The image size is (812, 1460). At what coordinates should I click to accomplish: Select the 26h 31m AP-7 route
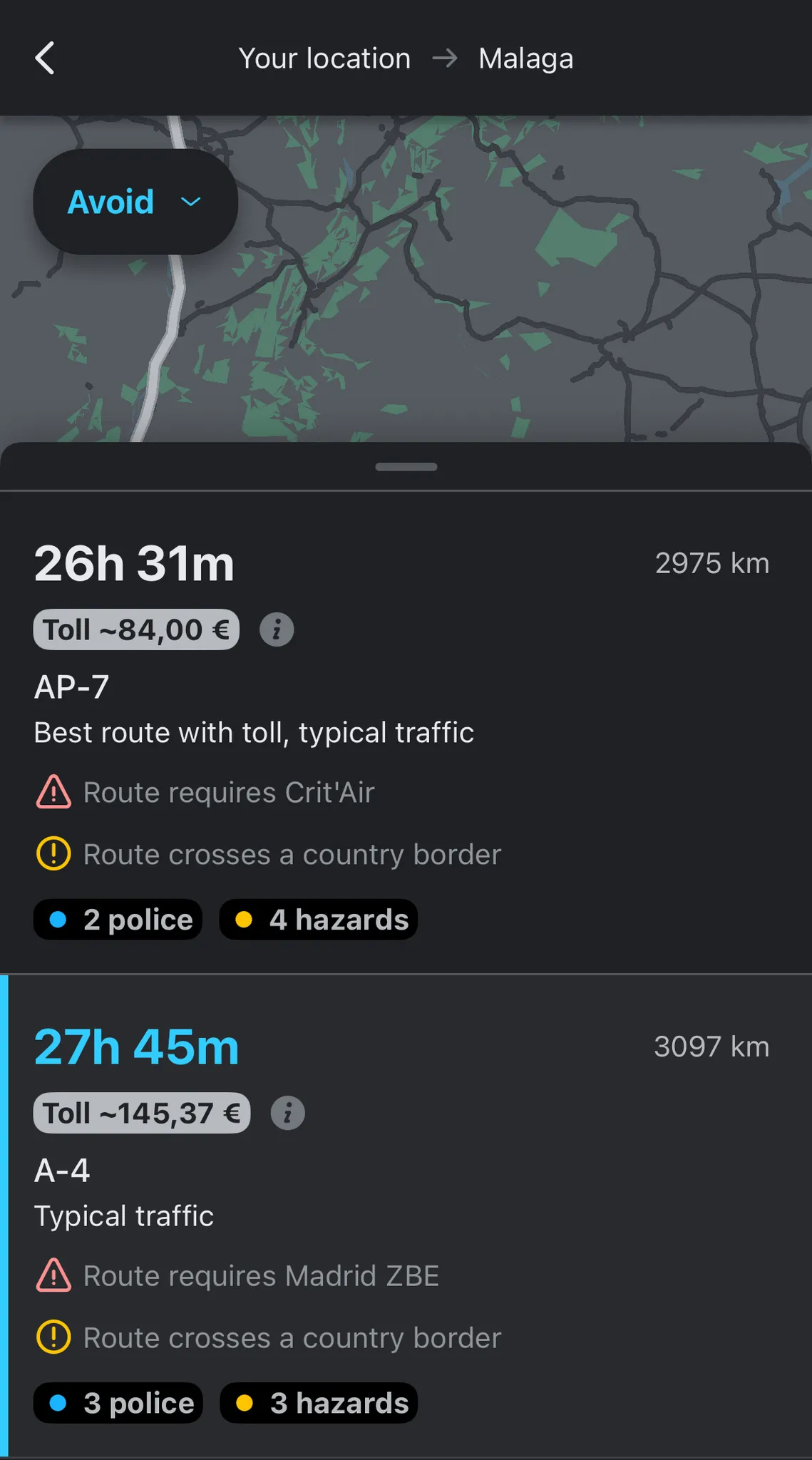point(406,732)
